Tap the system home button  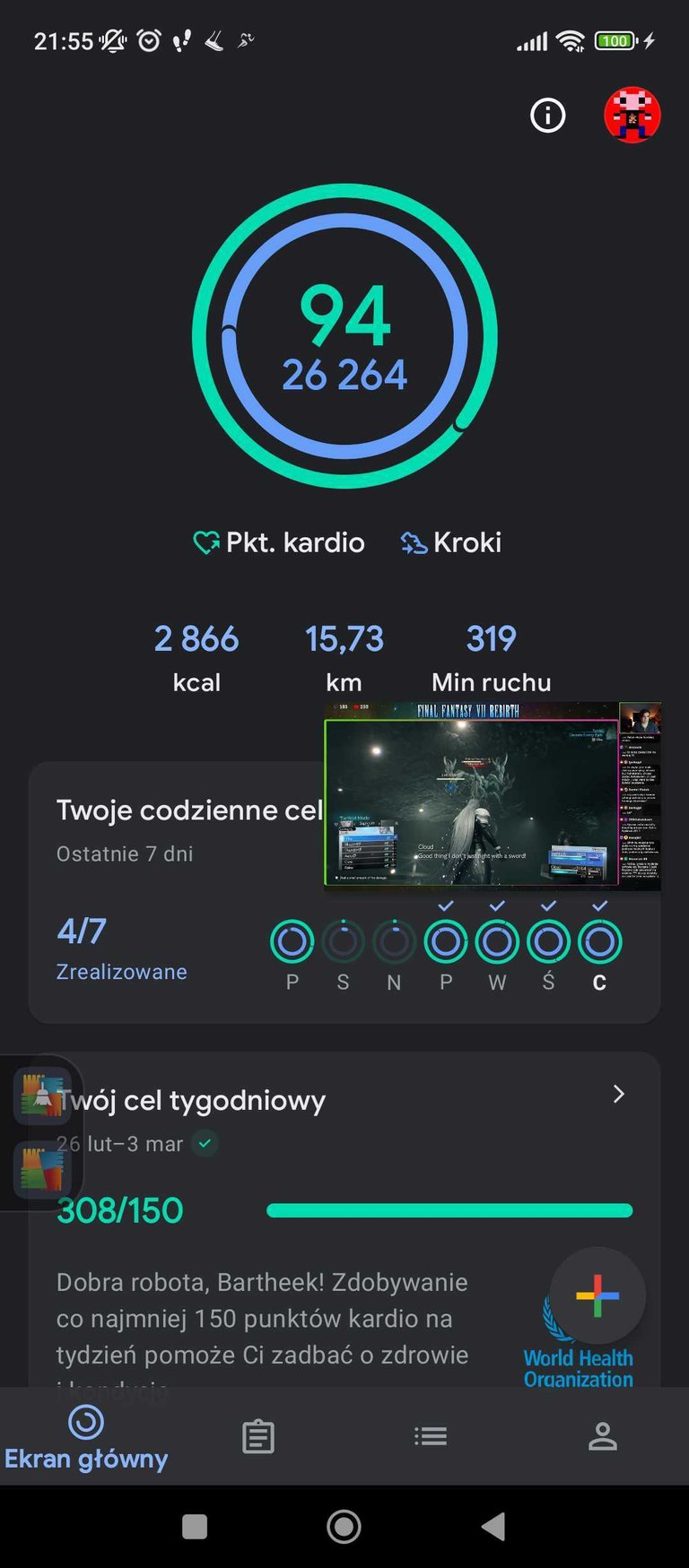click(x=344, y=1526)
